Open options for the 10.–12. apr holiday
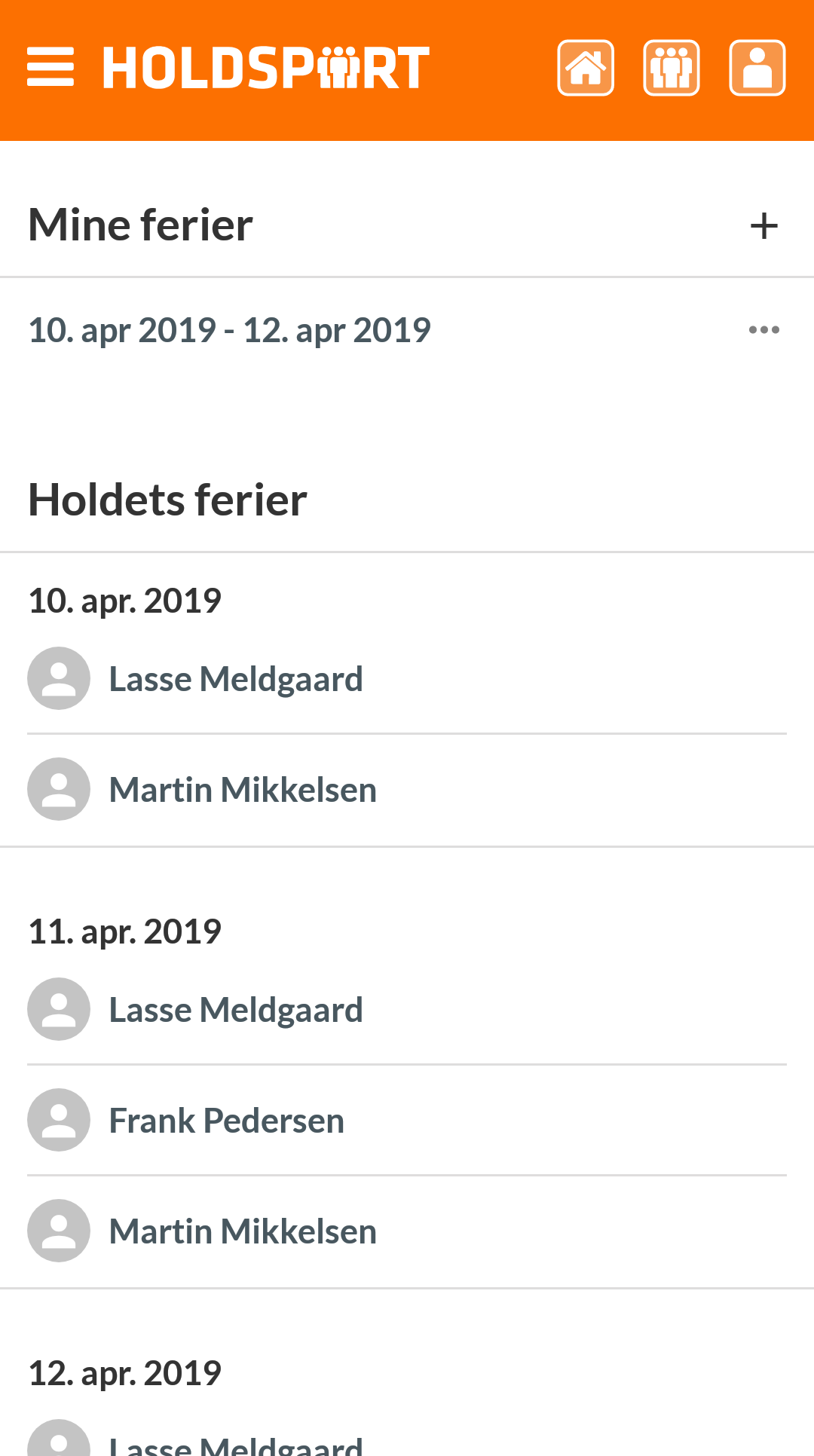Screen dimensions: 814x1456 click(x=764, y=329)
